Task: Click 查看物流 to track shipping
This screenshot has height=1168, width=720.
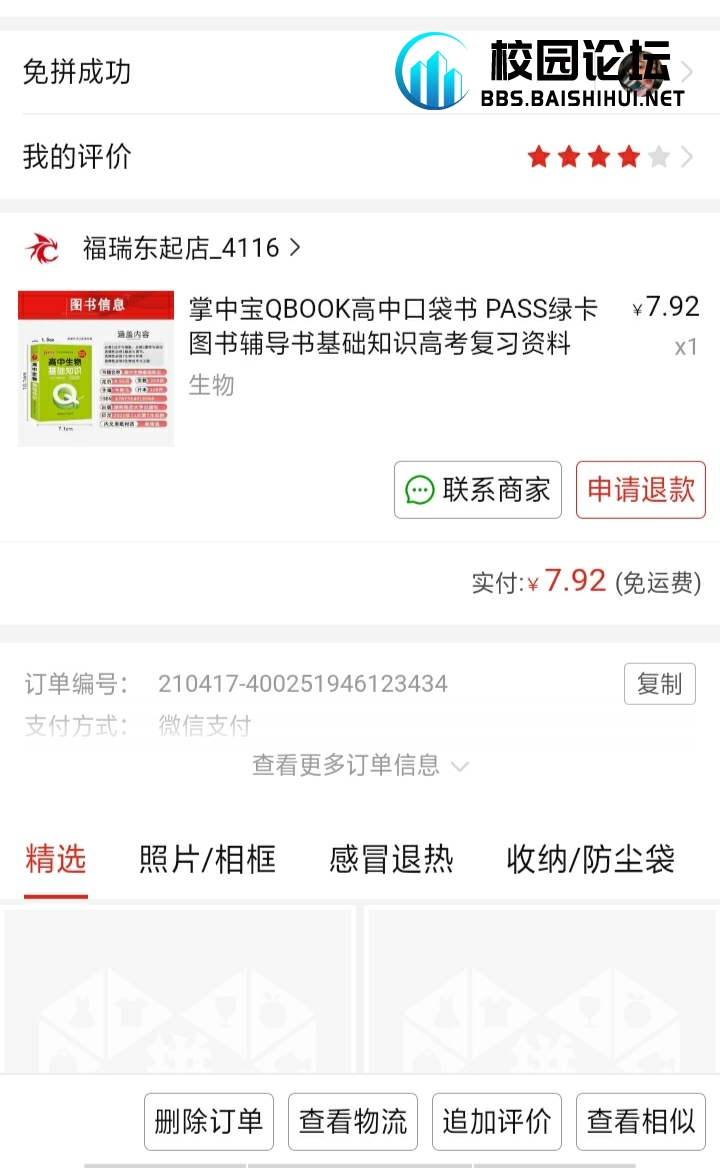Action: click(x=352, y=1122)
